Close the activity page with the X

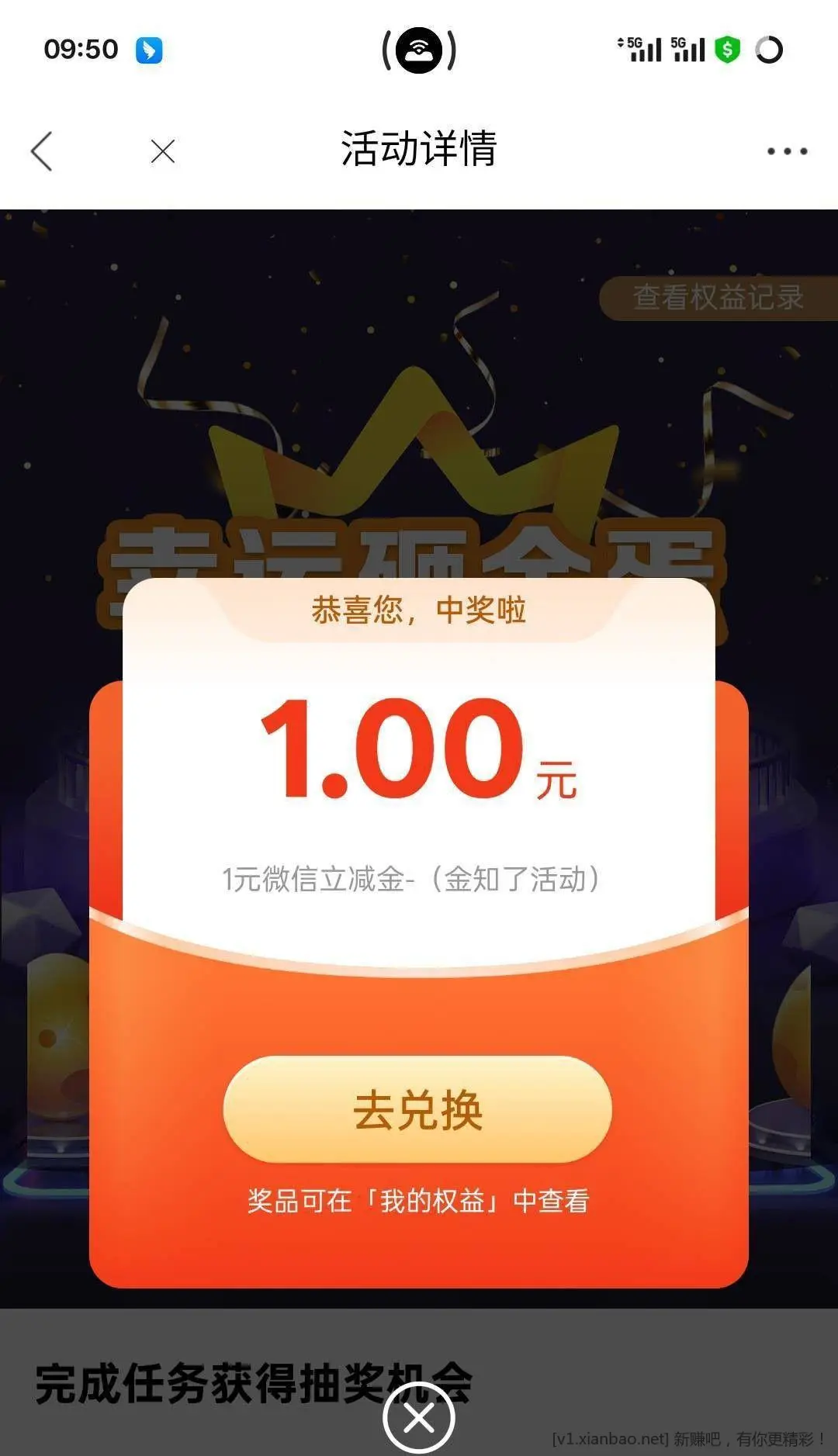click(163, 150)
